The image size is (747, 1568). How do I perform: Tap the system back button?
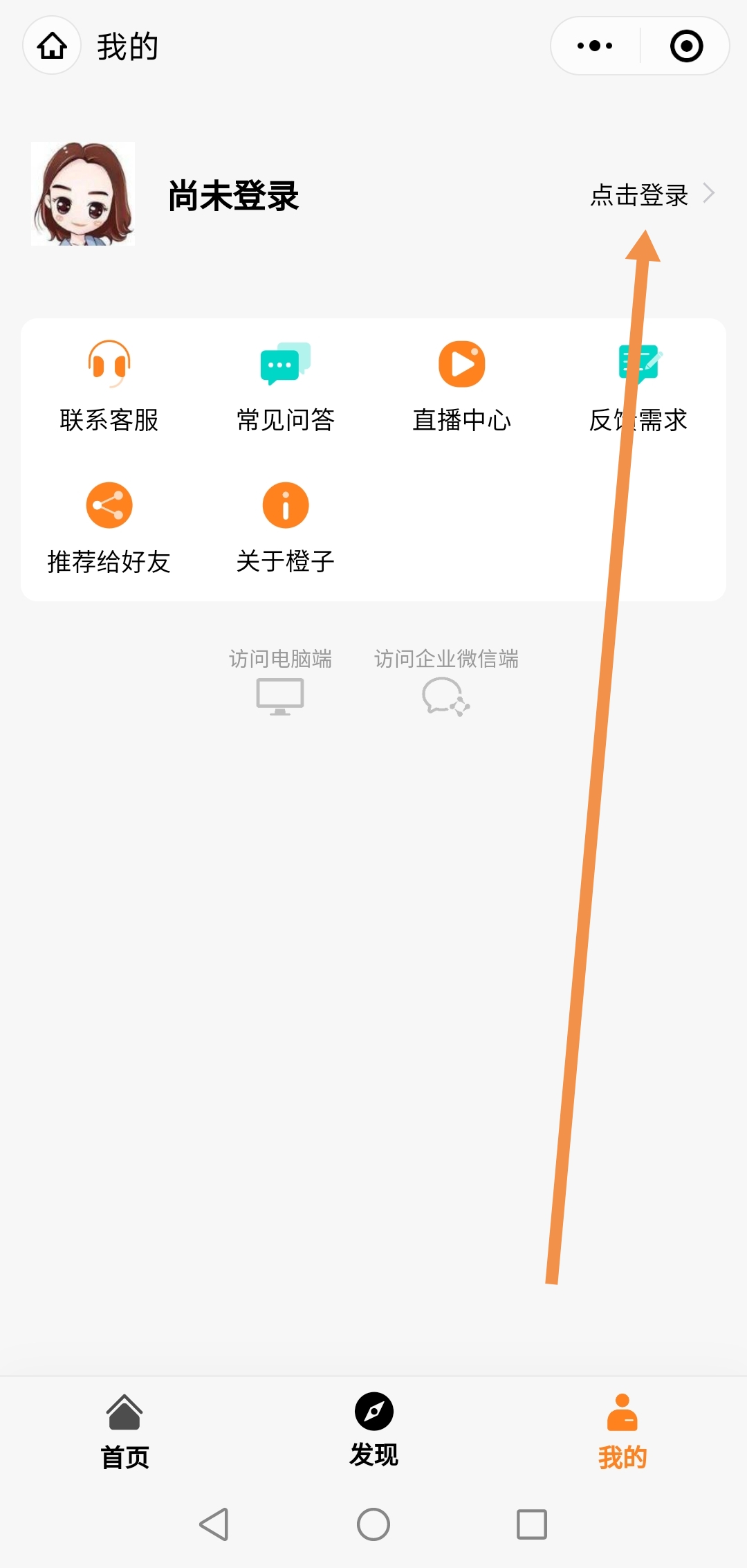tap(214, 1524)
